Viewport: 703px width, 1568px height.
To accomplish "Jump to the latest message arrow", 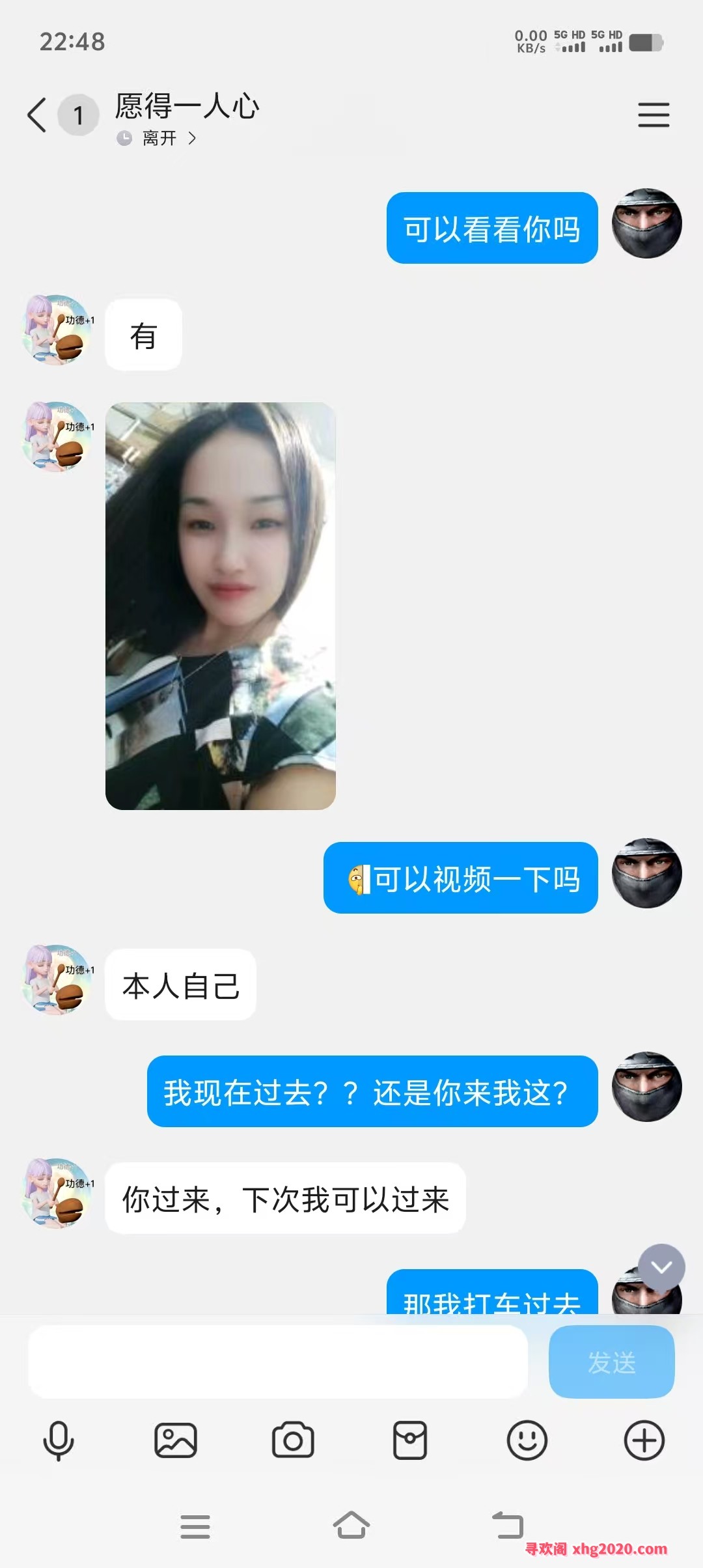I will (661, 1267).
